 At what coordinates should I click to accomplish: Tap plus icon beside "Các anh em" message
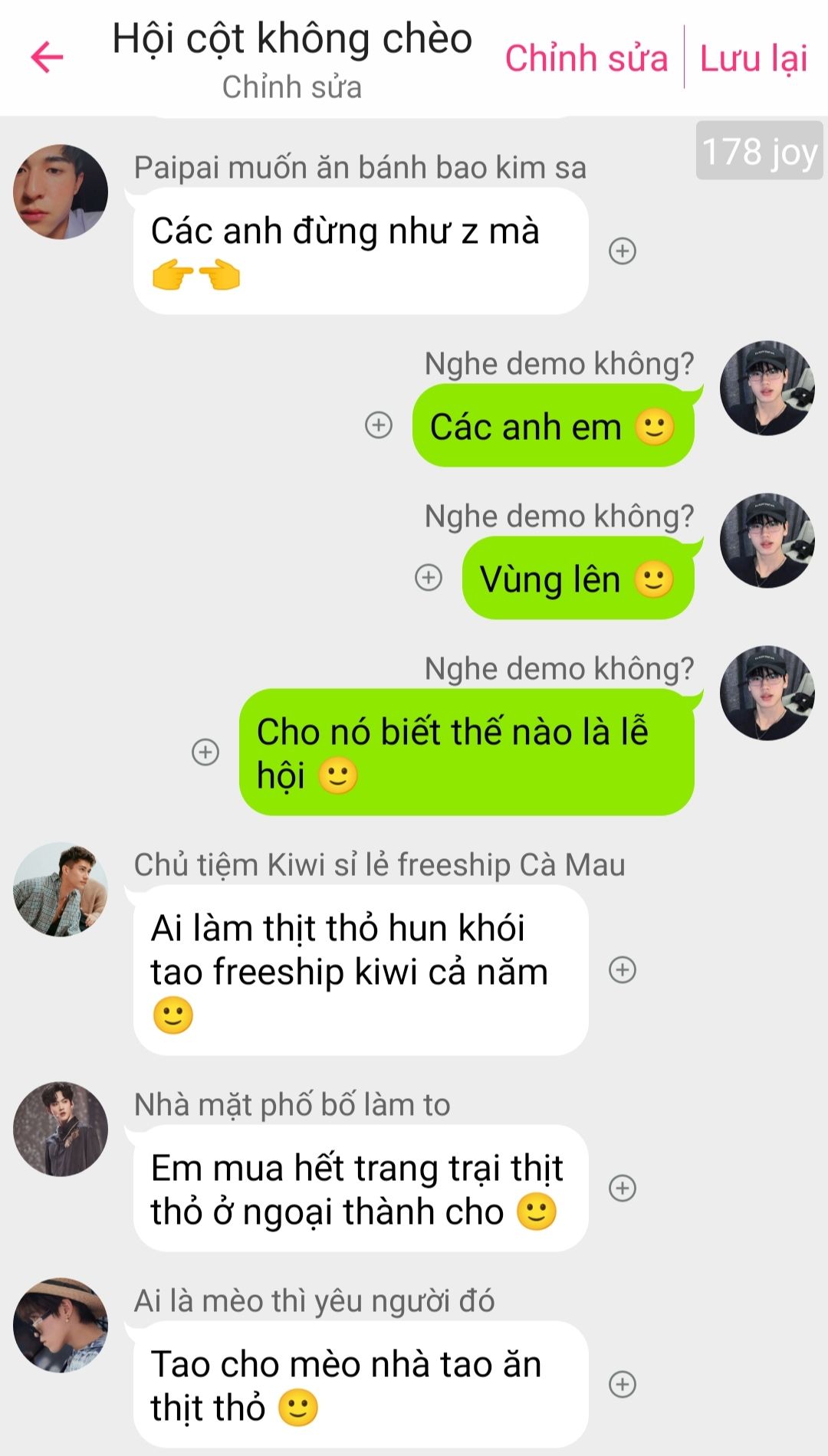pos(379,425)
